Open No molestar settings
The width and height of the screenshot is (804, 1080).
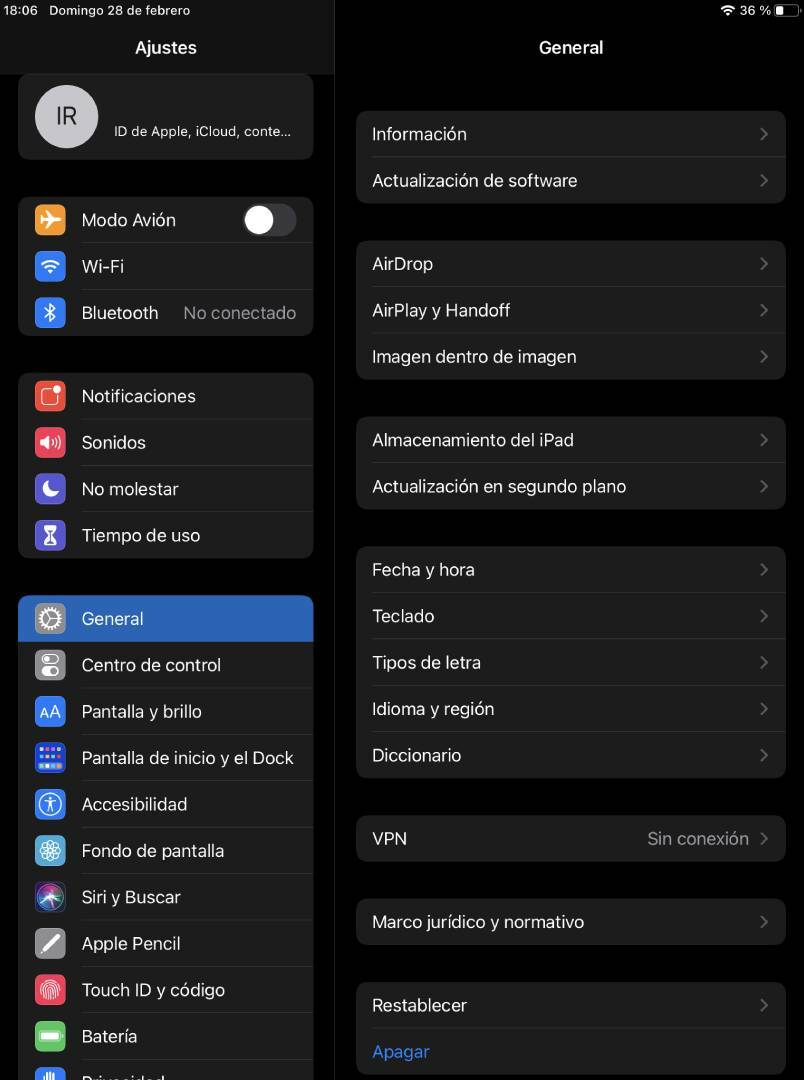165,489
